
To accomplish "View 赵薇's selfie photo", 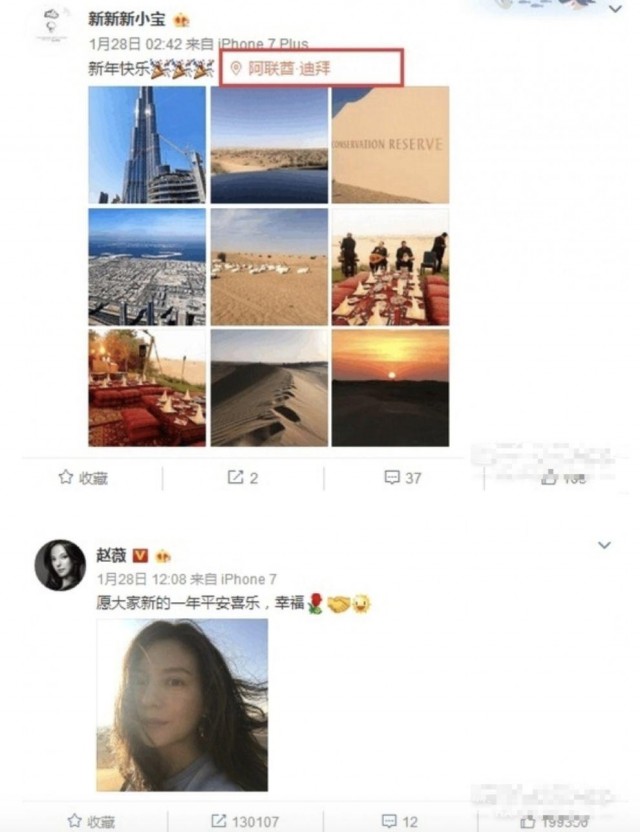I will pyautogui.click(x=182, y=704).
